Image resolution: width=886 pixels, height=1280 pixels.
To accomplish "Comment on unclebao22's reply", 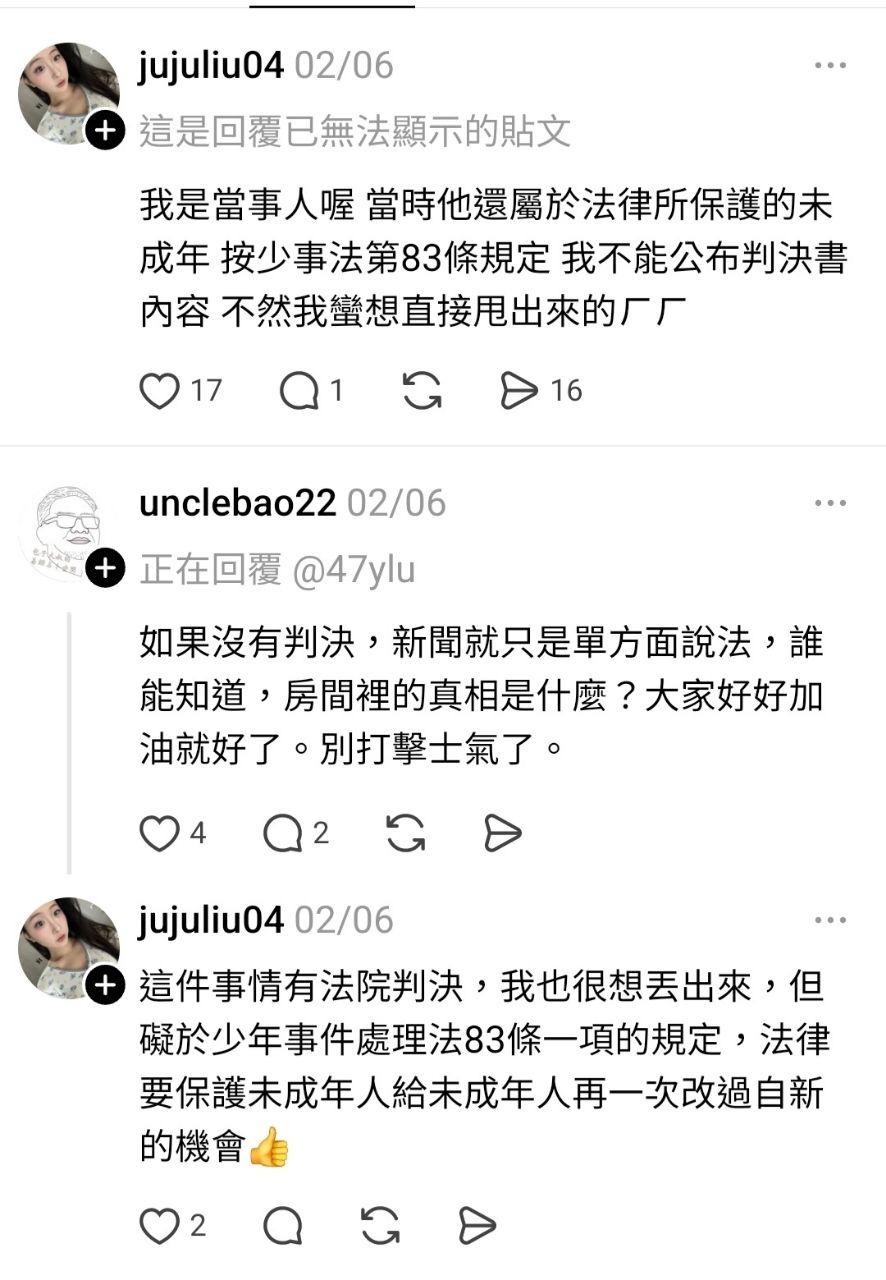I will 283,833.
